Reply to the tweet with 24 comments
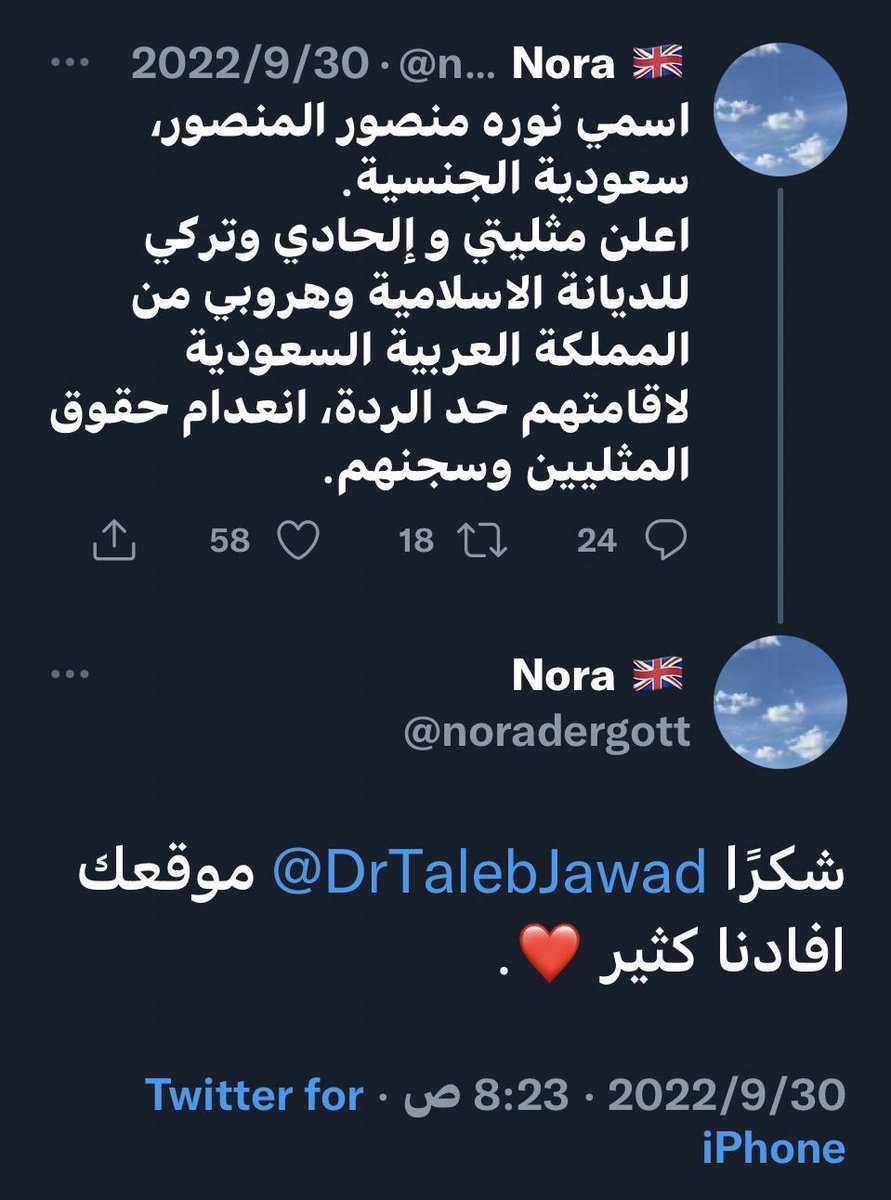 coord(666,541)
